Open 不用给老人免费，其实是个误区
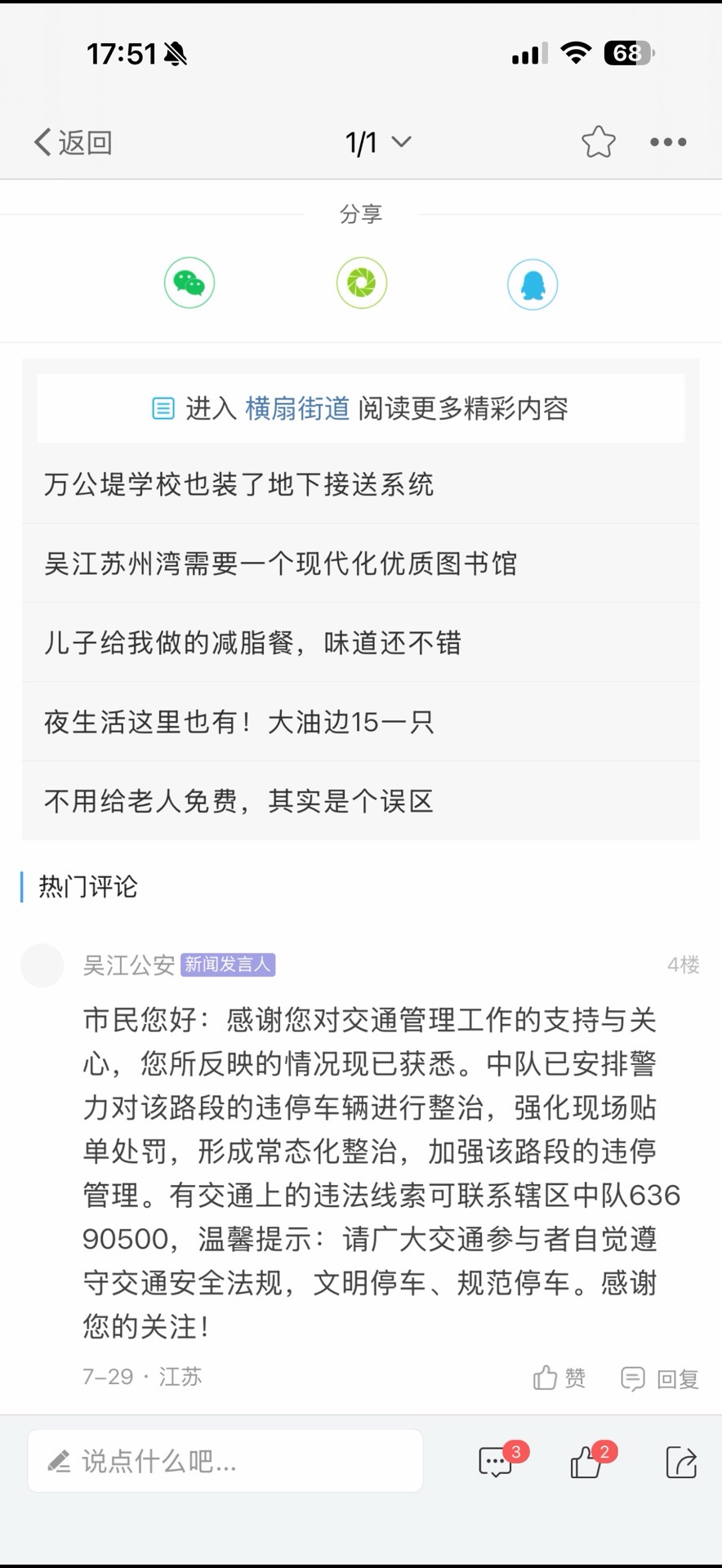Screen dimensions: 722x1568 [361, 801]
